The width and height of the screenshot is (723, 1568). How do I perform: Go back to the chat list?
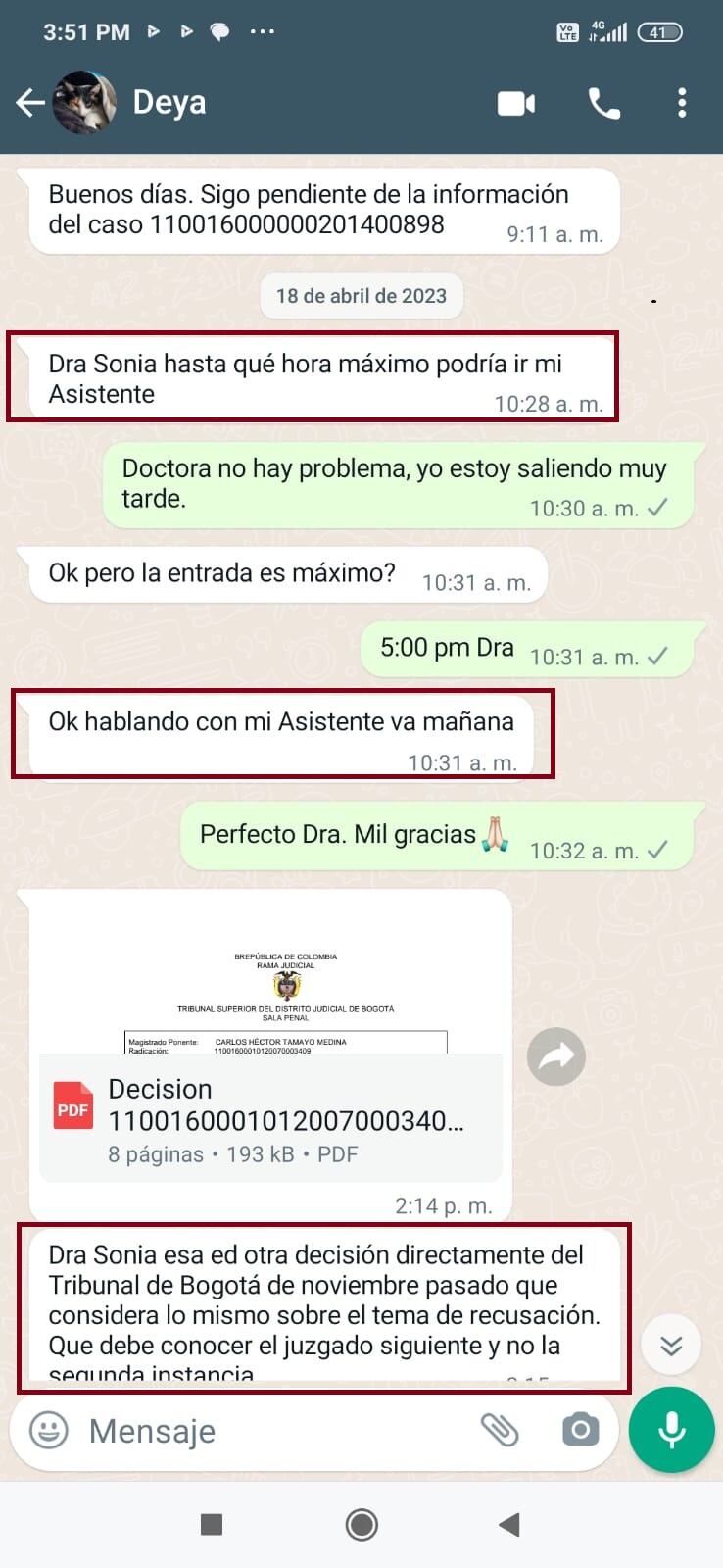30,102
